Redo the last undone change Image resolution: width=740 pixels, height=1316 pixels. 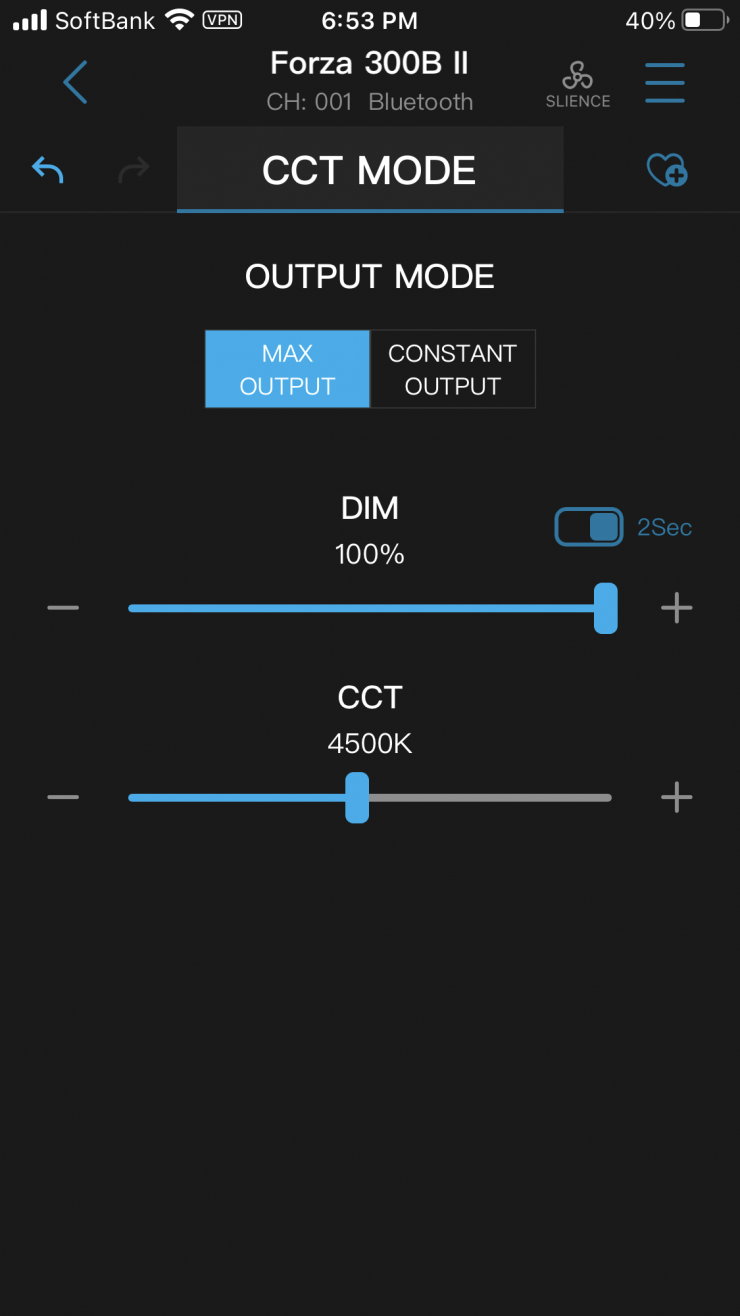[133, 170]
